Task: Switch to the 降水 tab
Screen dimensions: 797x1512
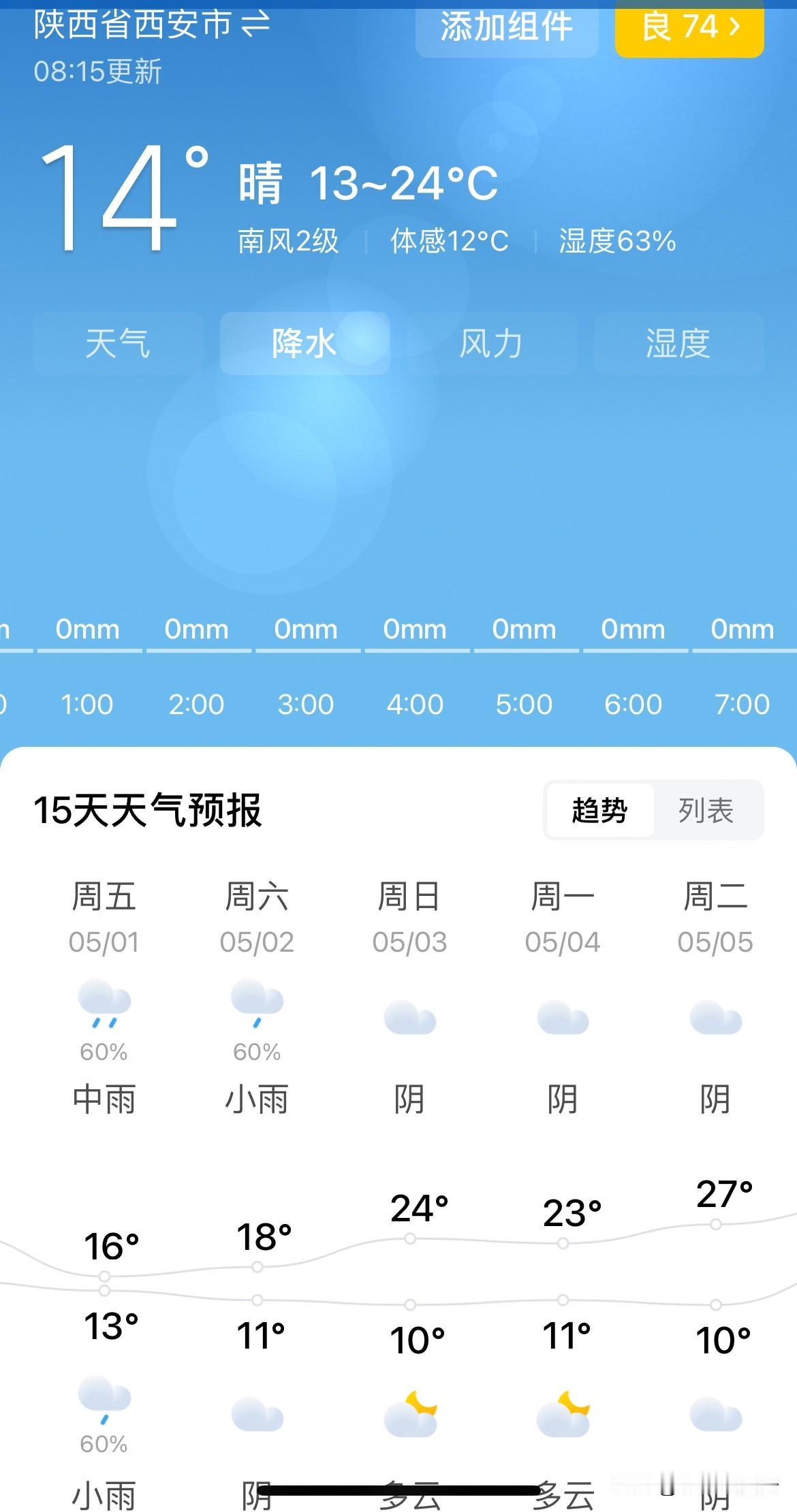Action: pos(304,344)
